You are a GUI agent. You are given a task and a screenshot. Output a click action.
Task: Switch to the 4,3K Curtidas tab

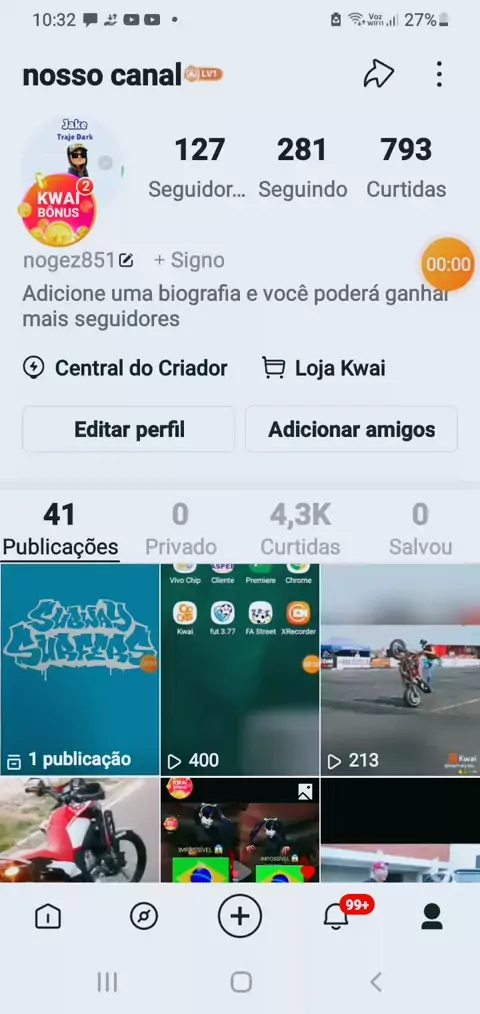click(300, 530)
